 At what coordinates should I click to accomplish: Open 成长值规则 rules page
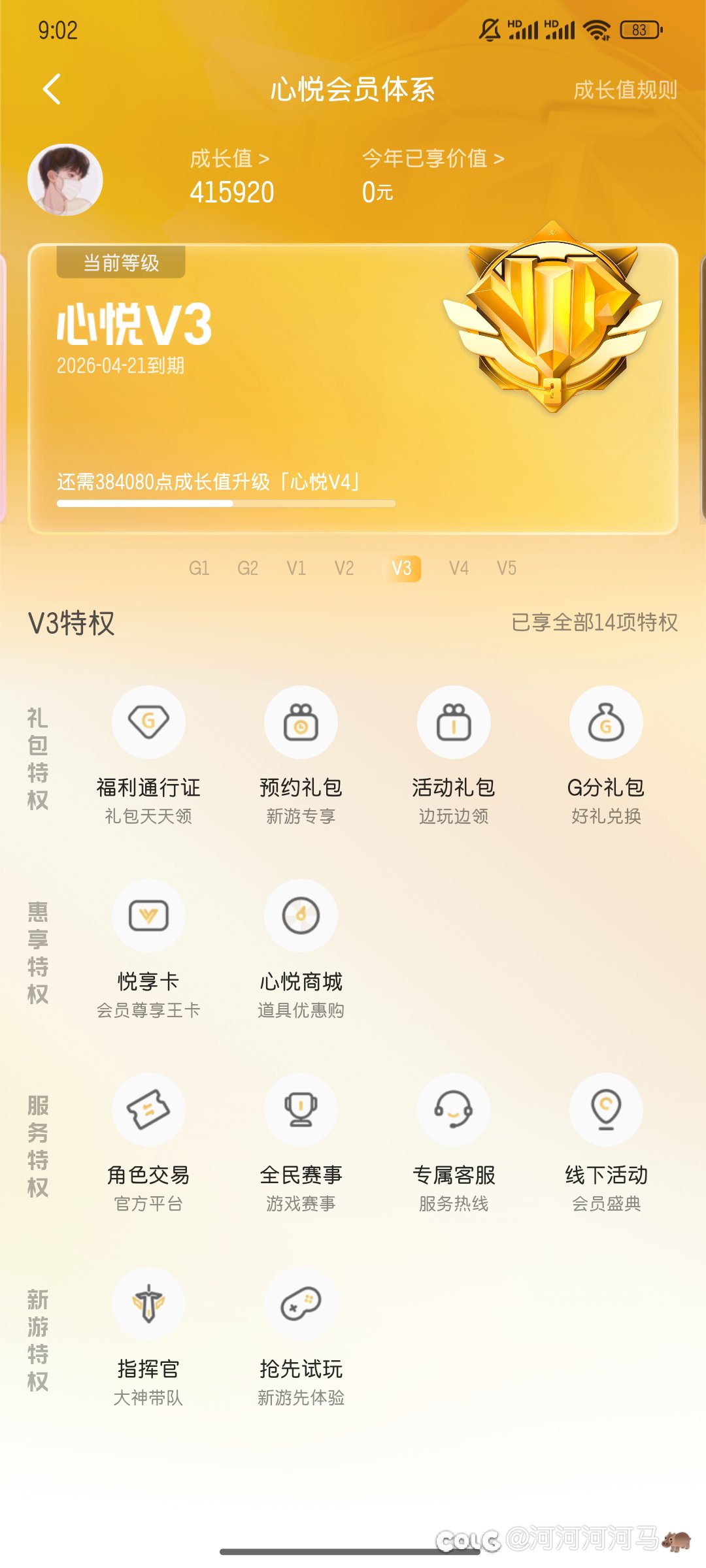click(625, 90)
